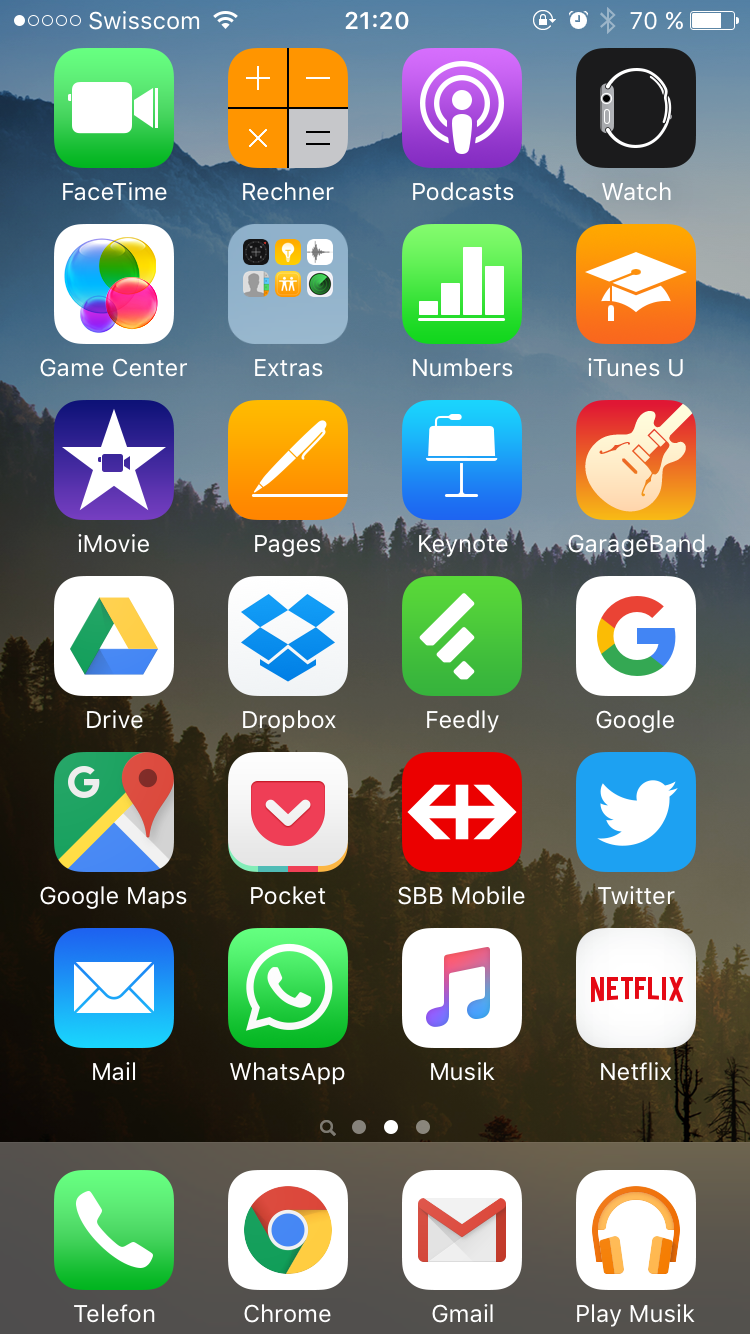Open iMovie
This screenshot has height=1334, width=750.
114,460
